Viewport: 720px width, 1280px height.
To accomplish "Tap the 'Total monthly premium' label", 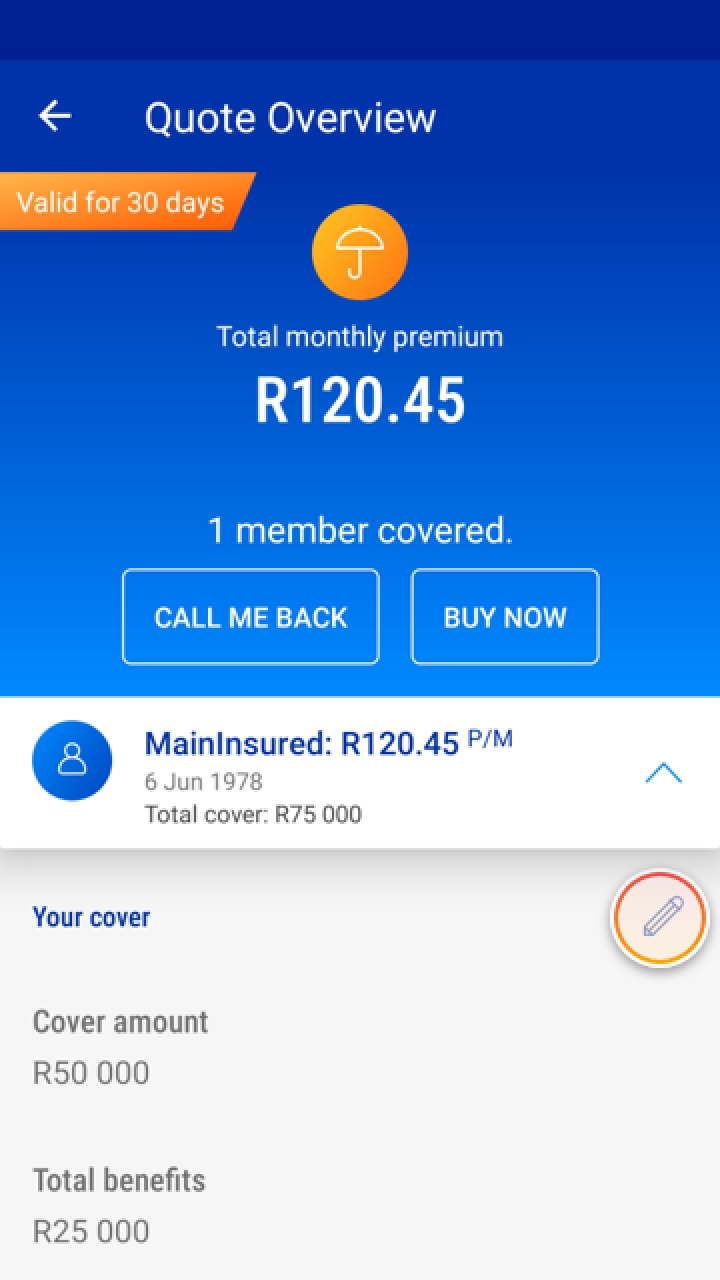I will coord(360,336).
